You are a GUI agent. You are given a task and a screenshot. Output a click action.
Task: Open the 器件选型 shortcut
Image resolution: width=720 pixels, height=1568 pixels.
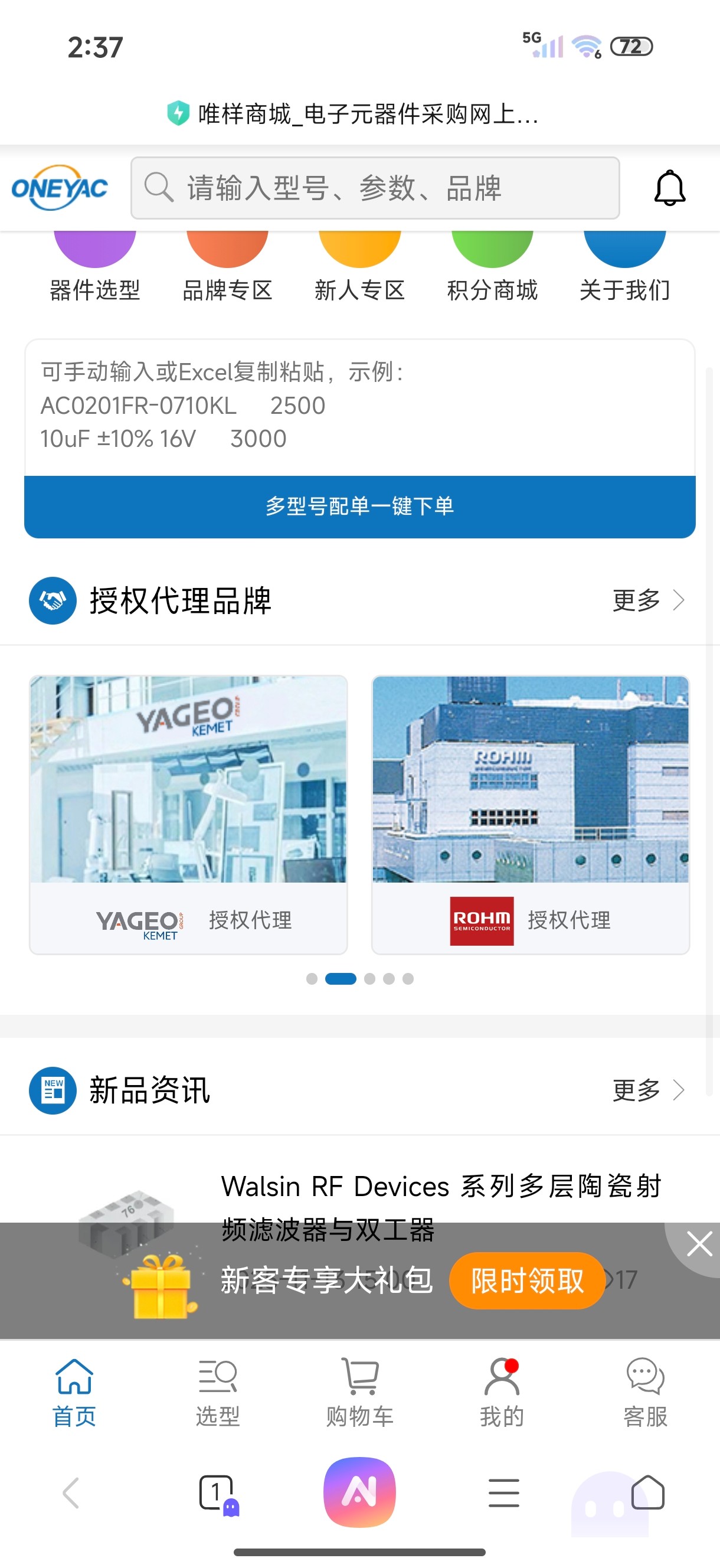click(94, 268)
